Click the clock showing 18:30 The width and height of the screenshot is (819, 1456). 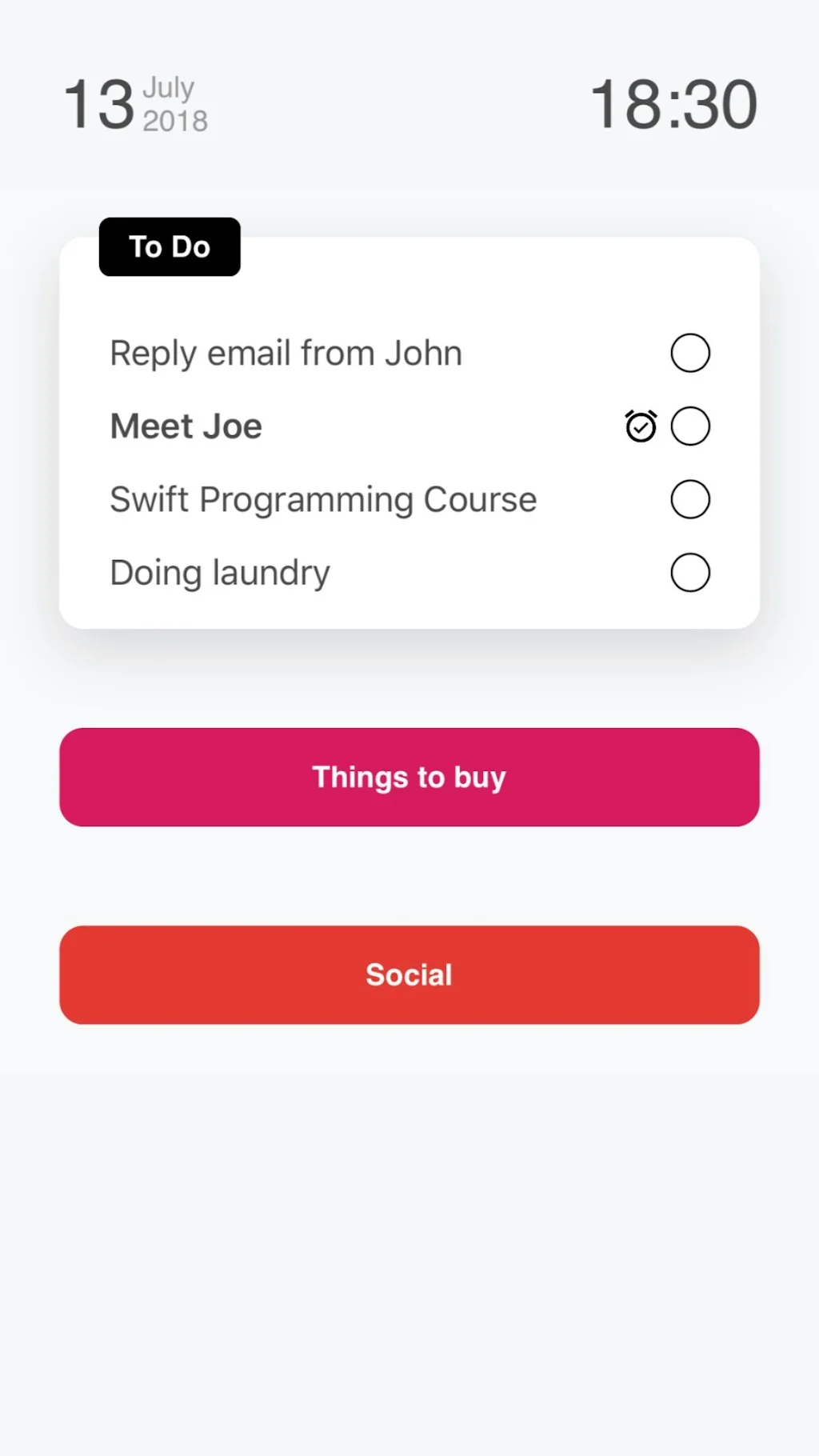tap(673, 102)
